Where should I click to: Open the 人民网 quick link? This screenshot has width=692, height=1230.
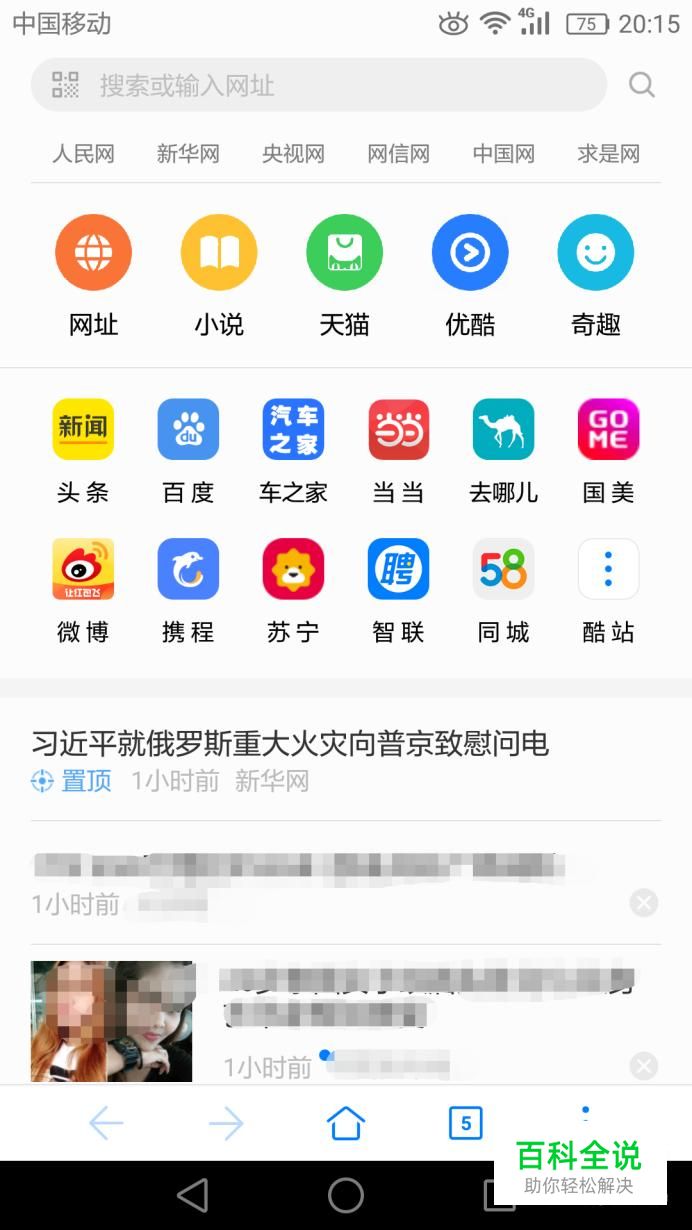(x=83, y=154)
